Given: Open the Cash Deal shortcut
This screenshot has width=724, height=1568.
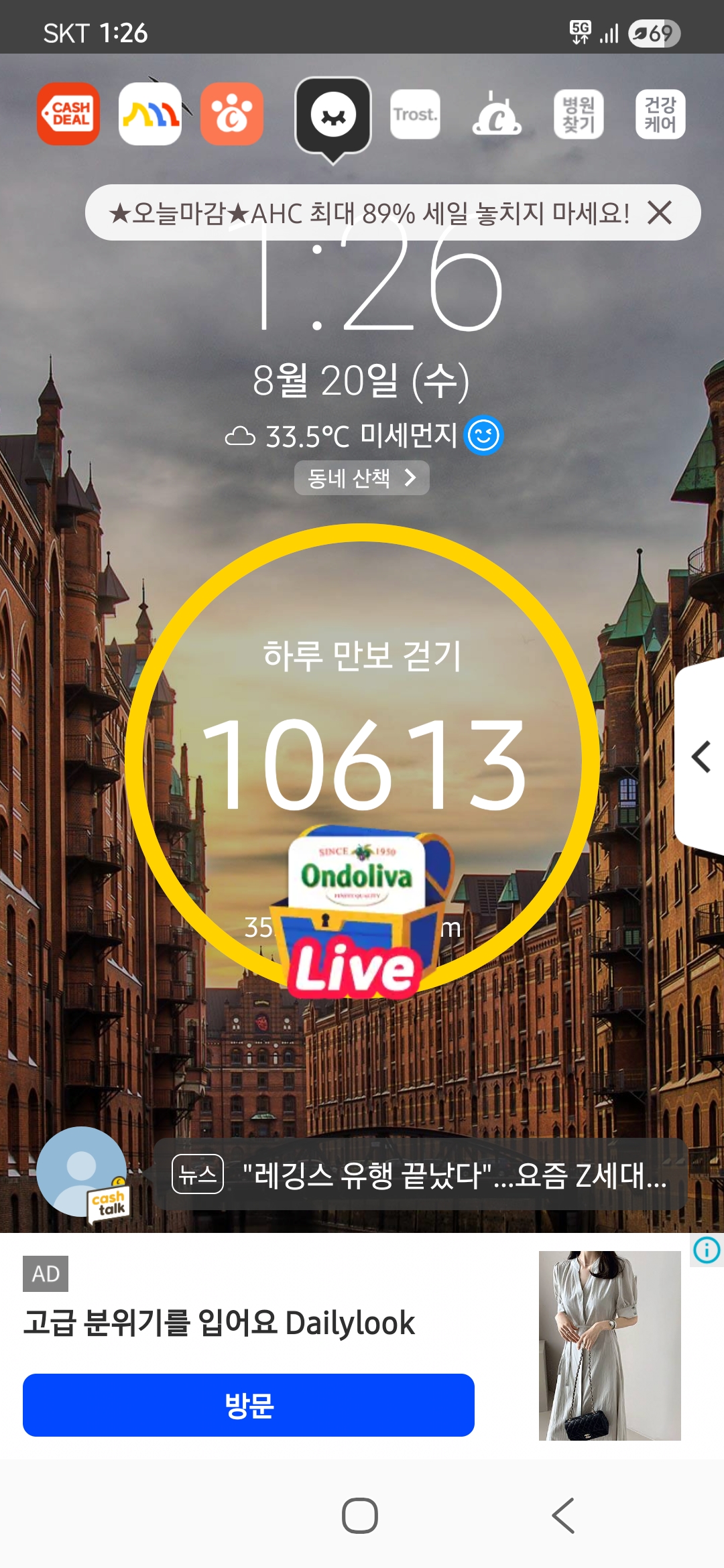Looking at the screenshot, I should click(x=68, y=114).
